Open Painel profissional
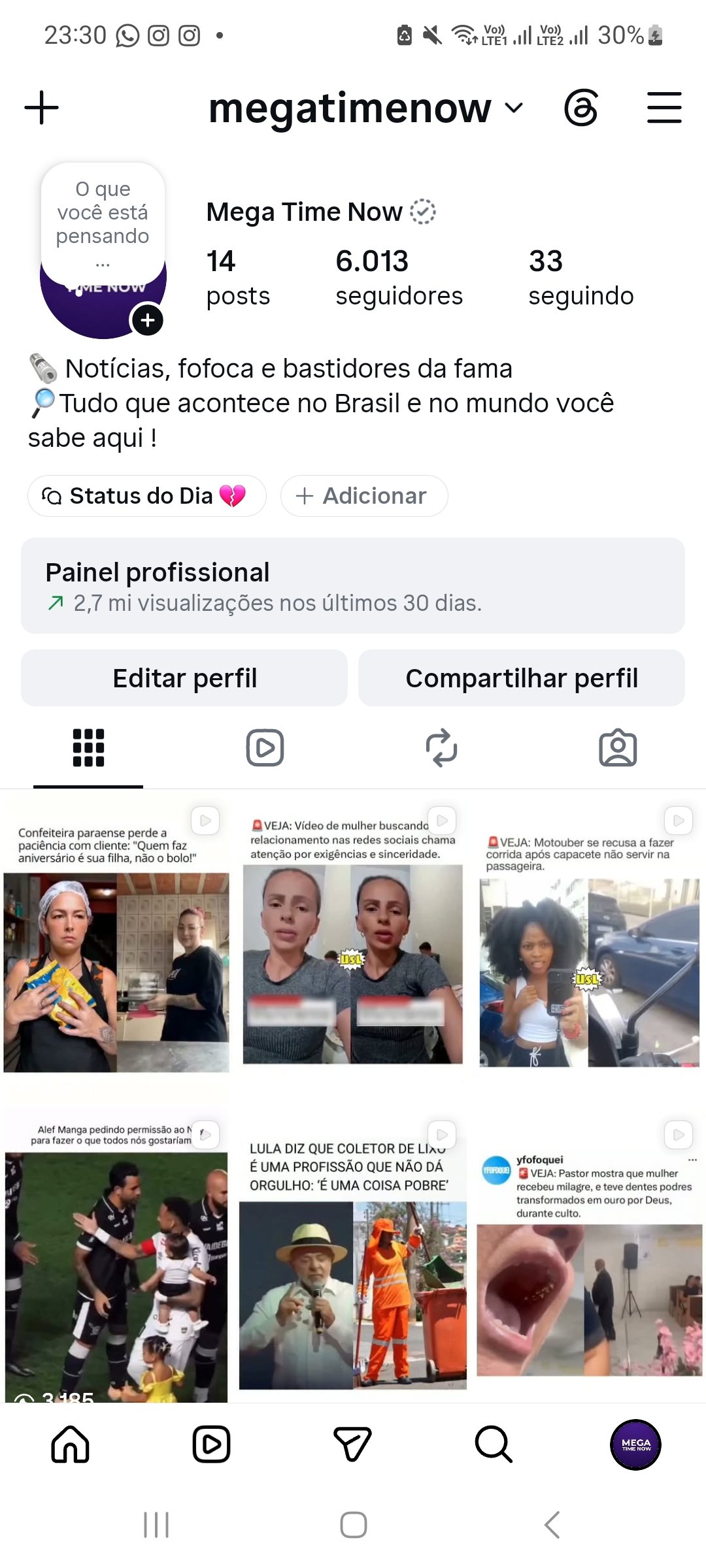 (353, 586)
